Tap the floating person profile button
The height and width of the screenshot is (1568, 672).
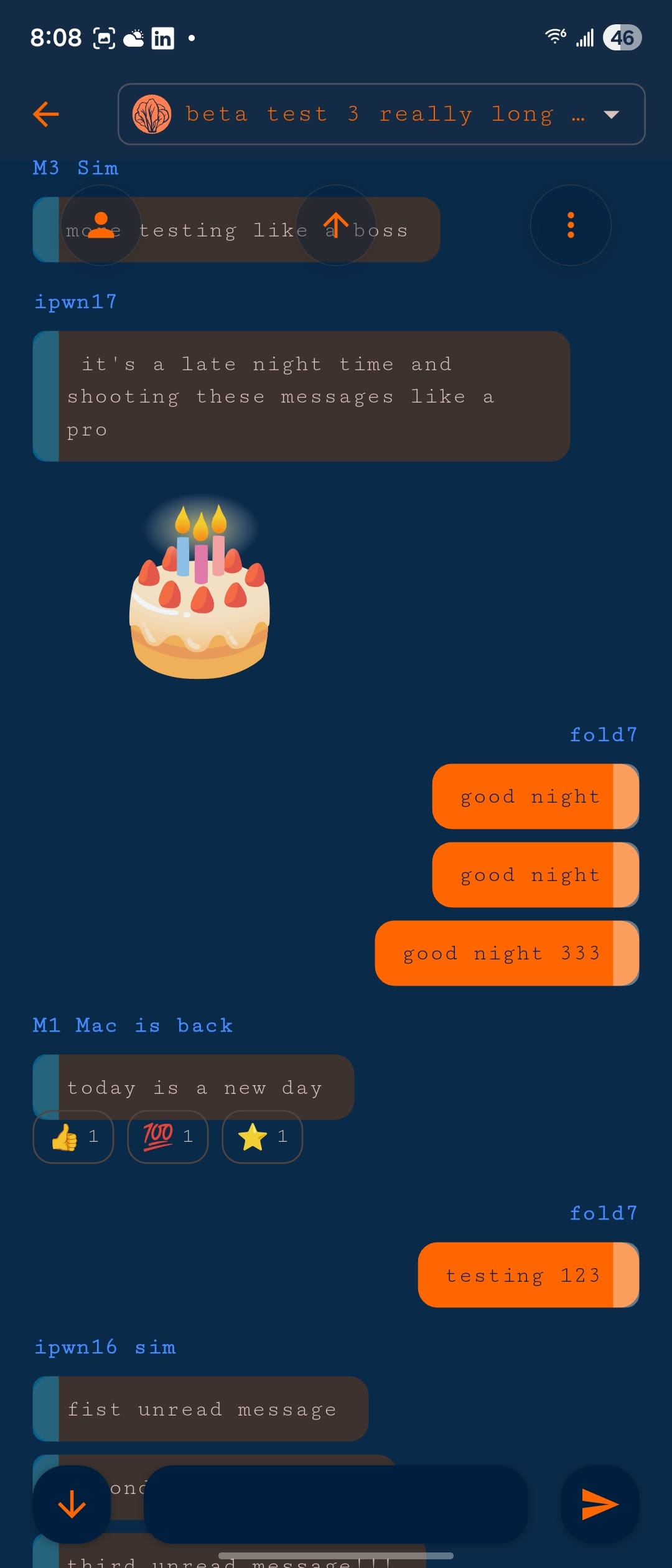[x=101, y=225]
